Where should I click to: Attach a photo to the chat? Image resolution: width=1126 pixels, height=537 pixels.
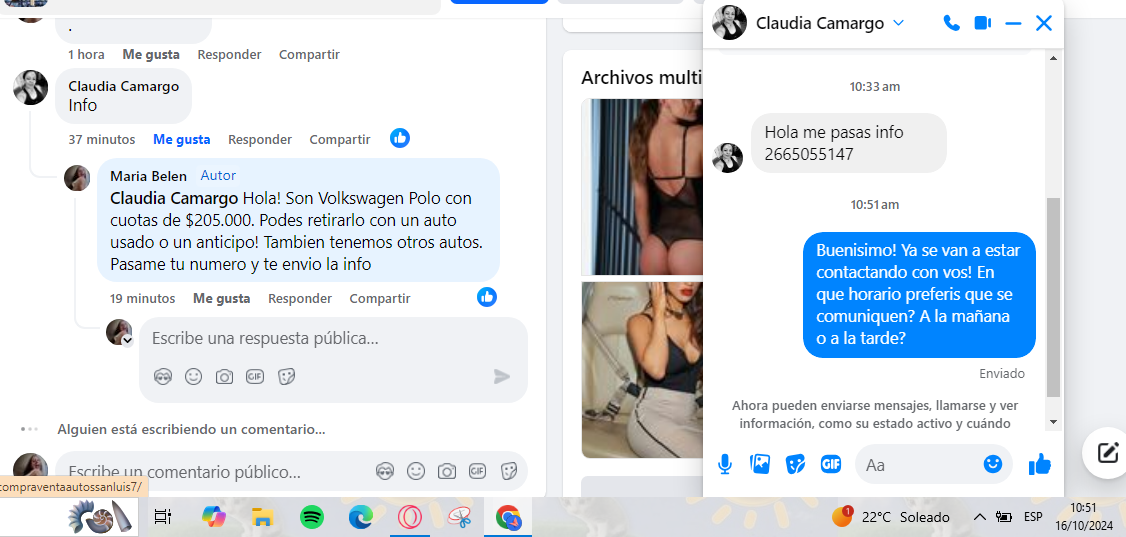[x=760, y=464]
